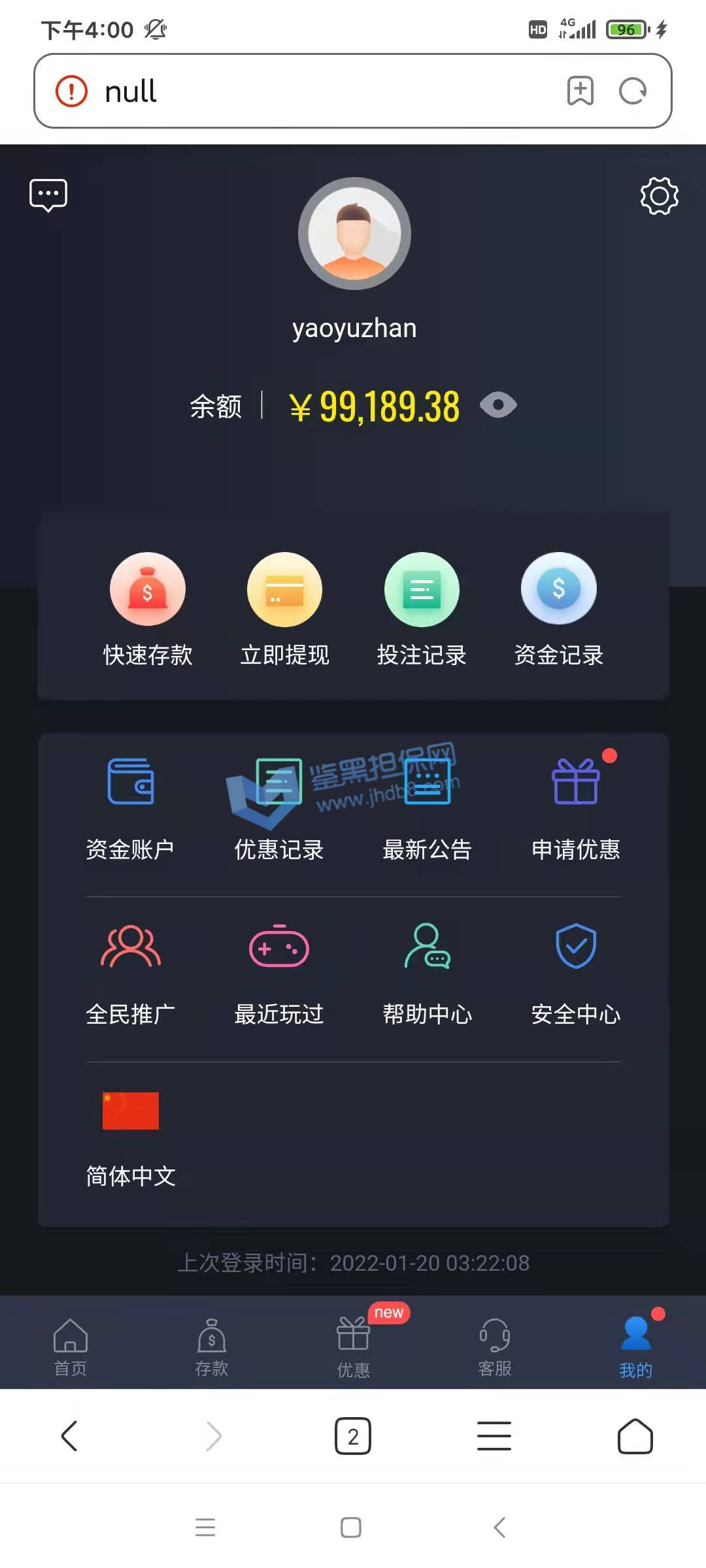Switch to the 首页 home tab
Viewport: 706px width, 1568px height.
pyautogui.click(x=71, y=1347)
